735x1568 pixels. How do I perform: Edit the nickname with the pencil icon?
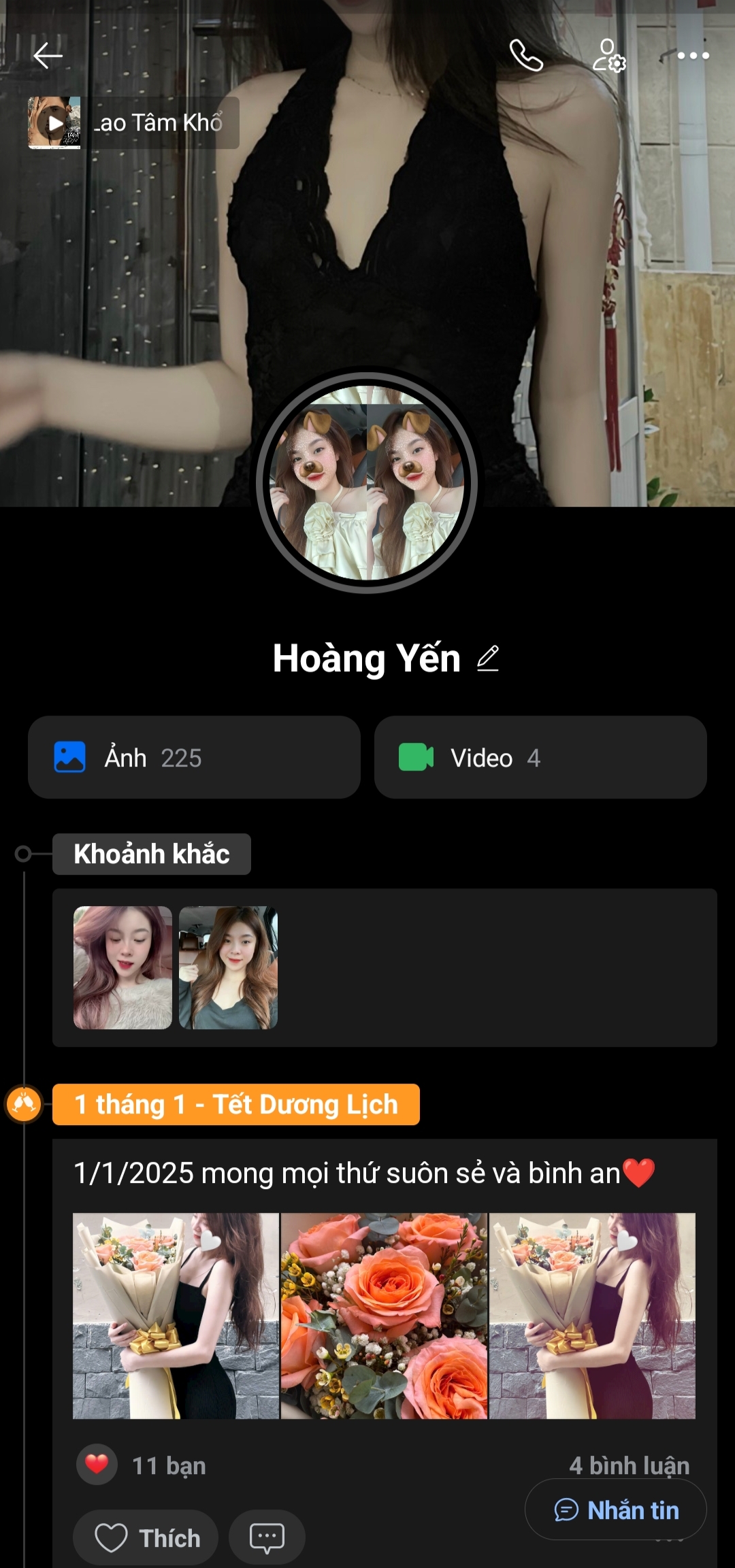click(488, 658)
